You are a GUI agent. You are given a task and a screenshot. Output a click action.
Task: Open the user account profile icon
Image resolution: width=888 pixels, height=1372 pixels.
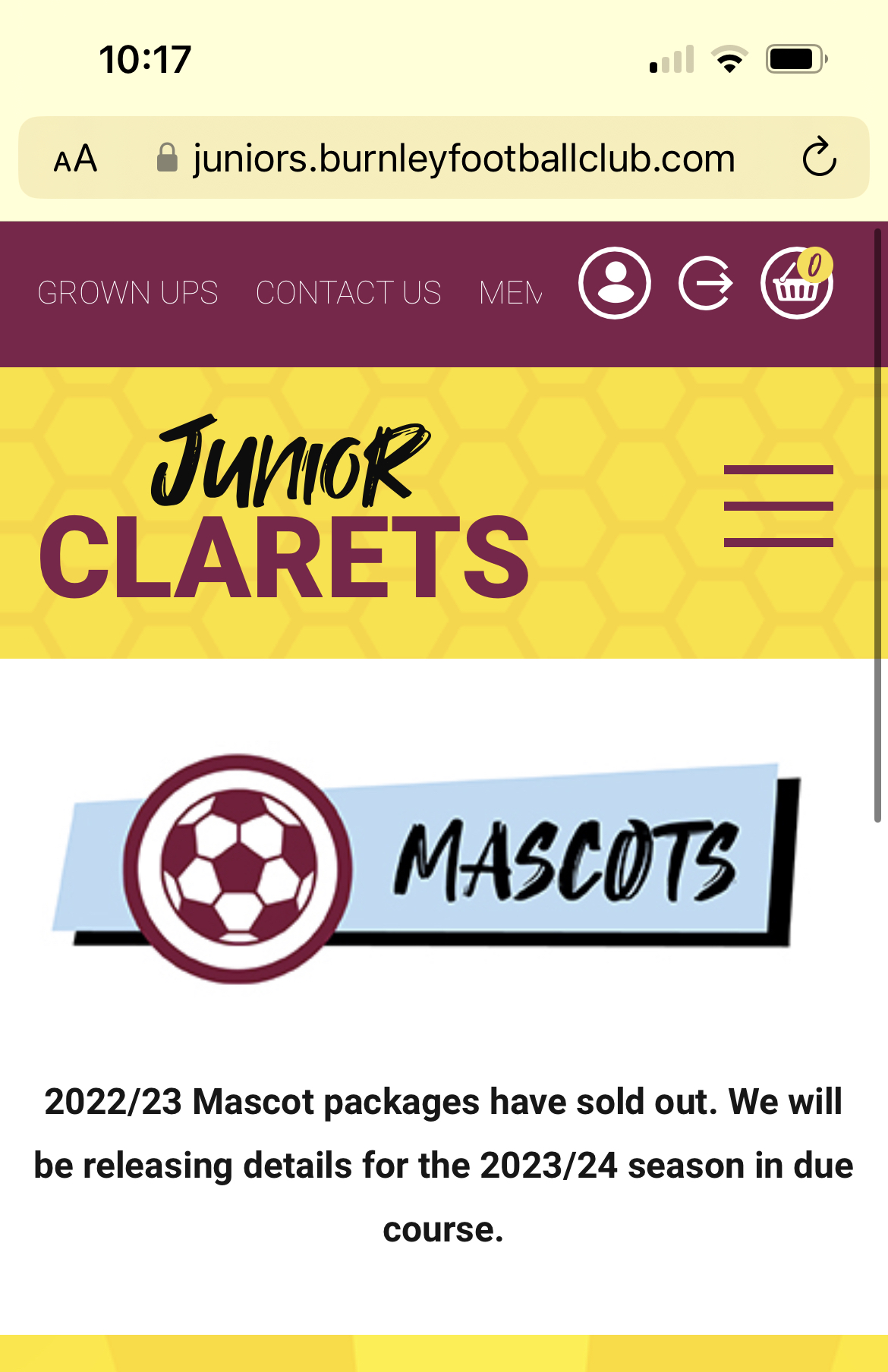coord(615,283)
